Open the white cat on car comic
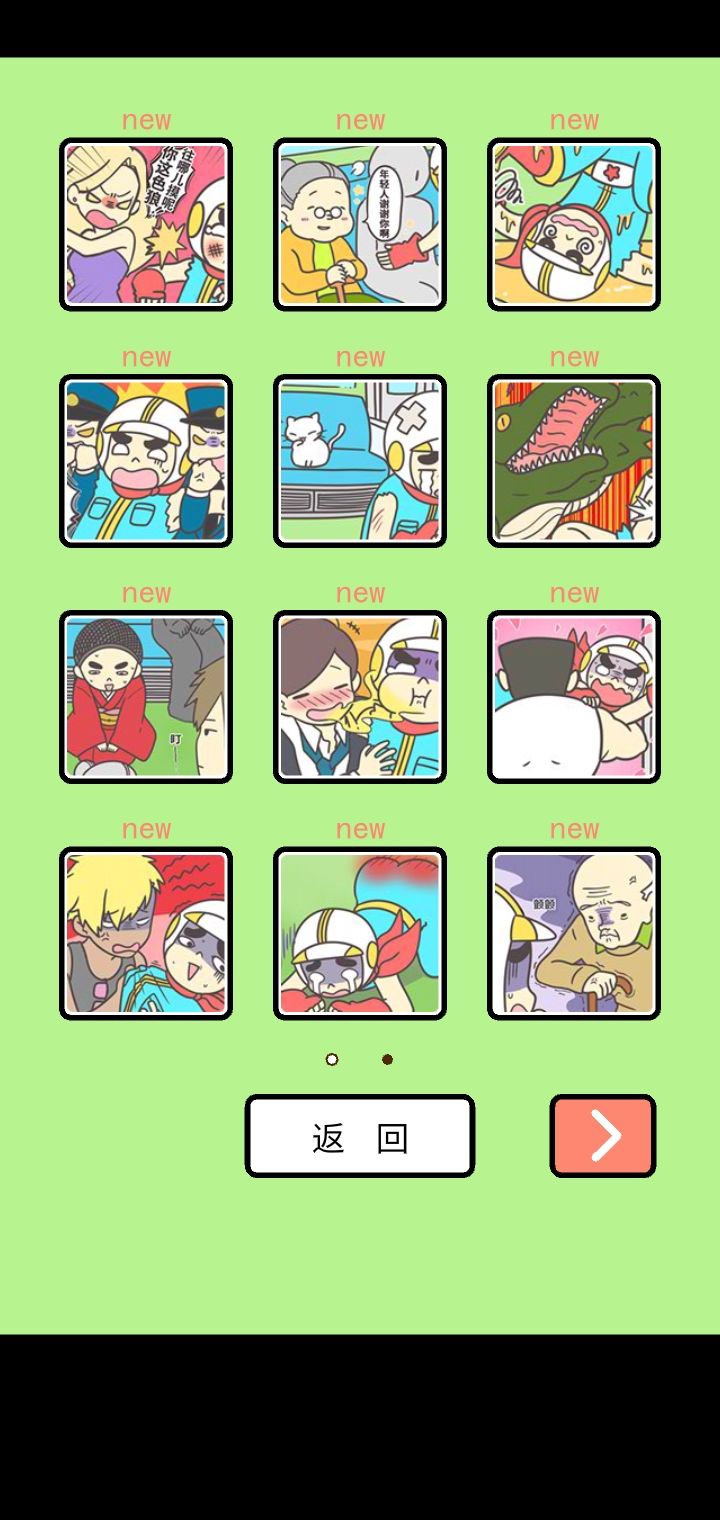This screenshot has height=1520, width=720. coord(360,460)
